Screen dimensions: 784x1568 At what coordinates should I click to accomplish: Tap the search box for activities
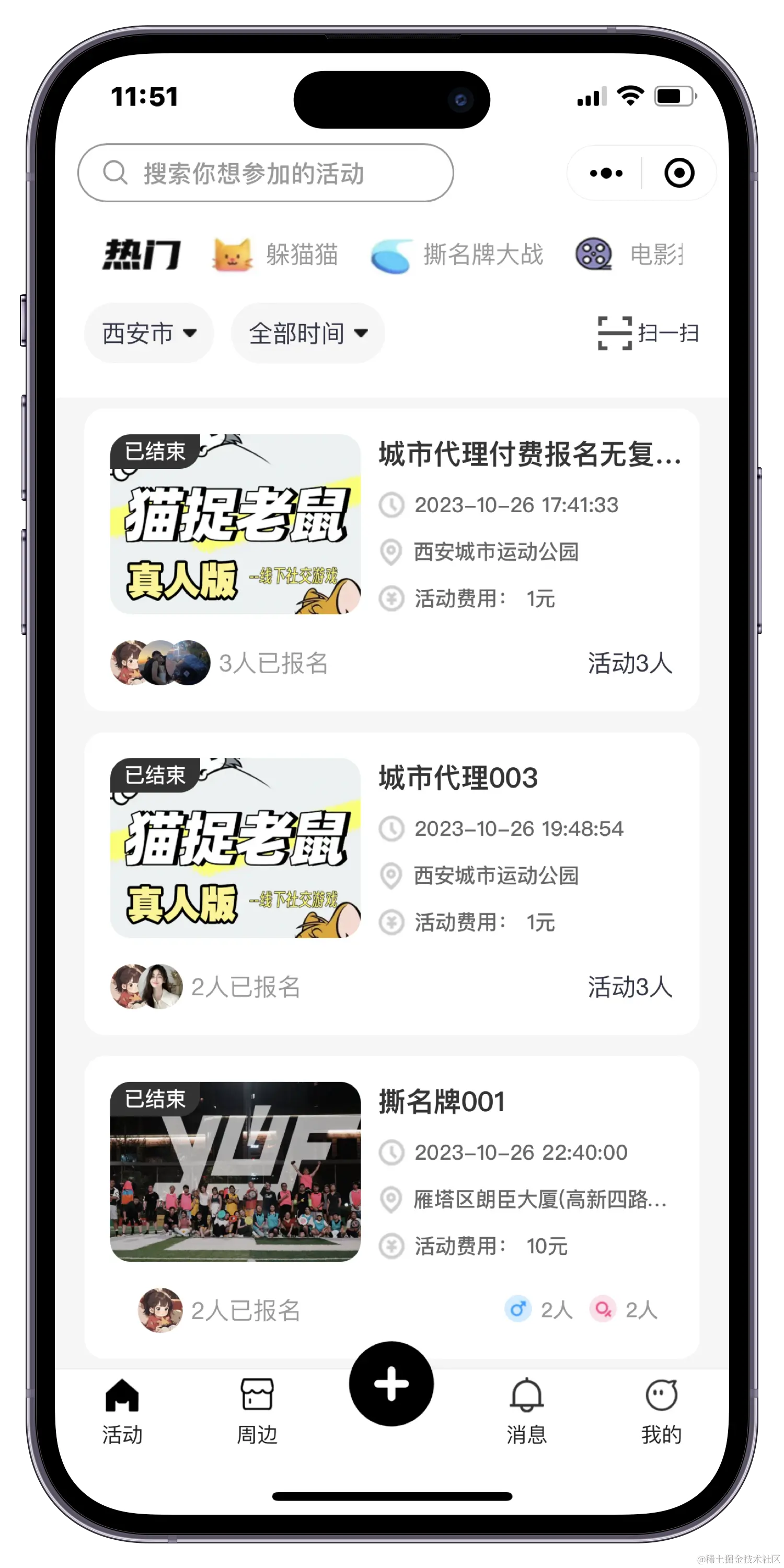tap(266, 173)
